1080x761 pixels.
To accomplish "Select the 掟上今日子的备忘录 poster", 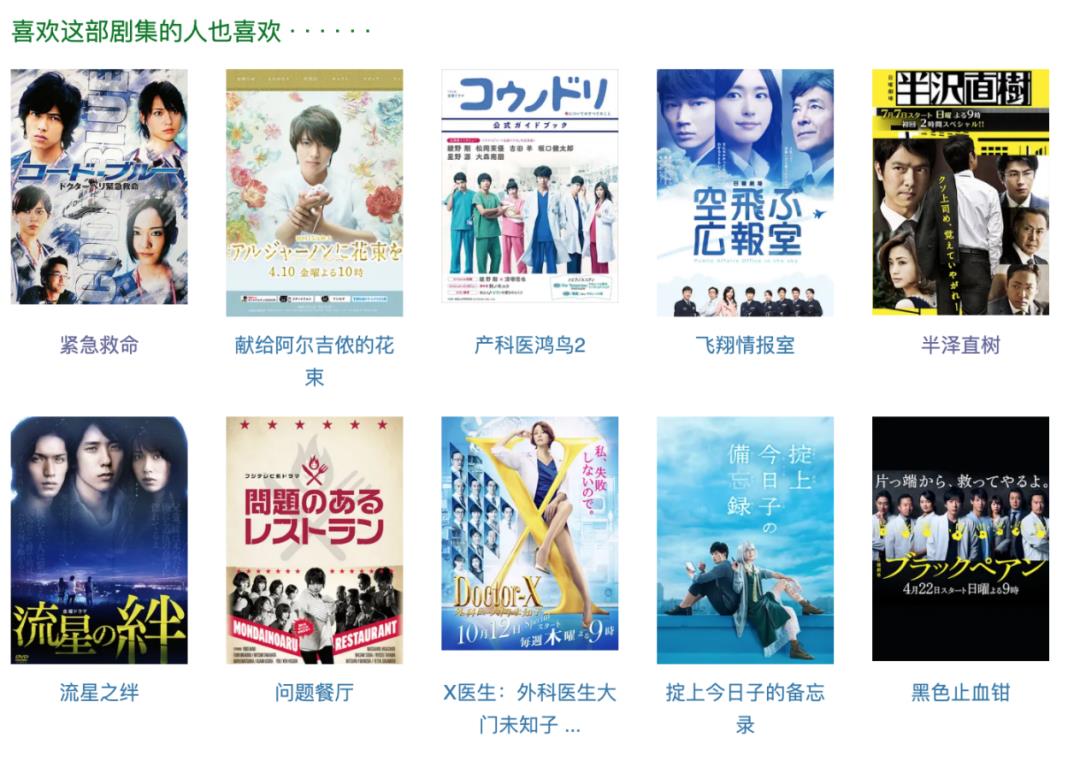I will 745,540.
